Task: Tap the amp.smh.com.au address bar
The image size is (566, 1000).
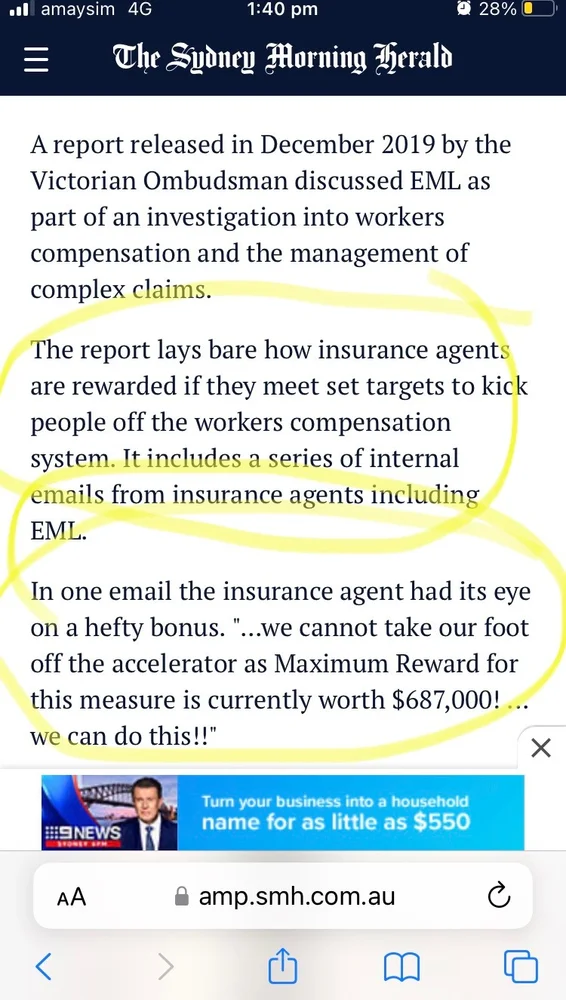Action: [x=283, y=897]
